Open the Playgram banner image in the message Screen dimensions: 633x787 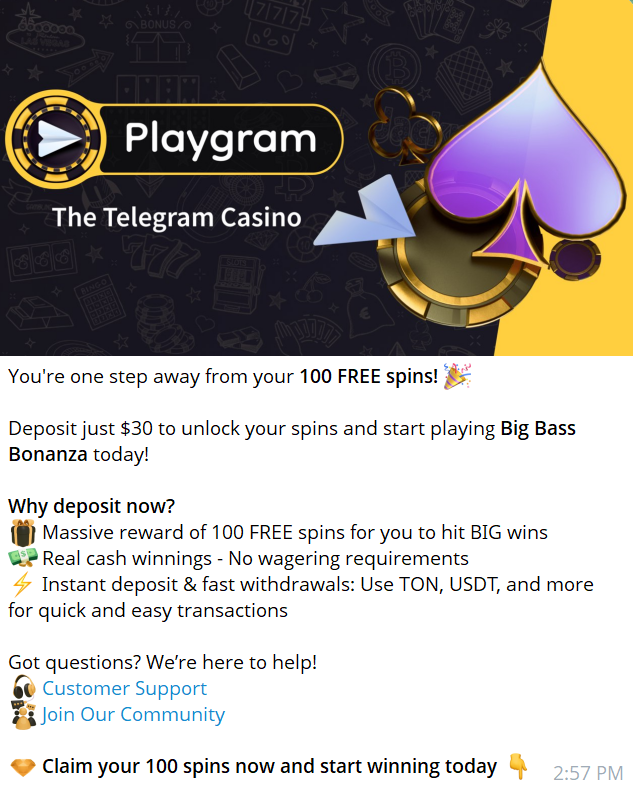point(316,178)
